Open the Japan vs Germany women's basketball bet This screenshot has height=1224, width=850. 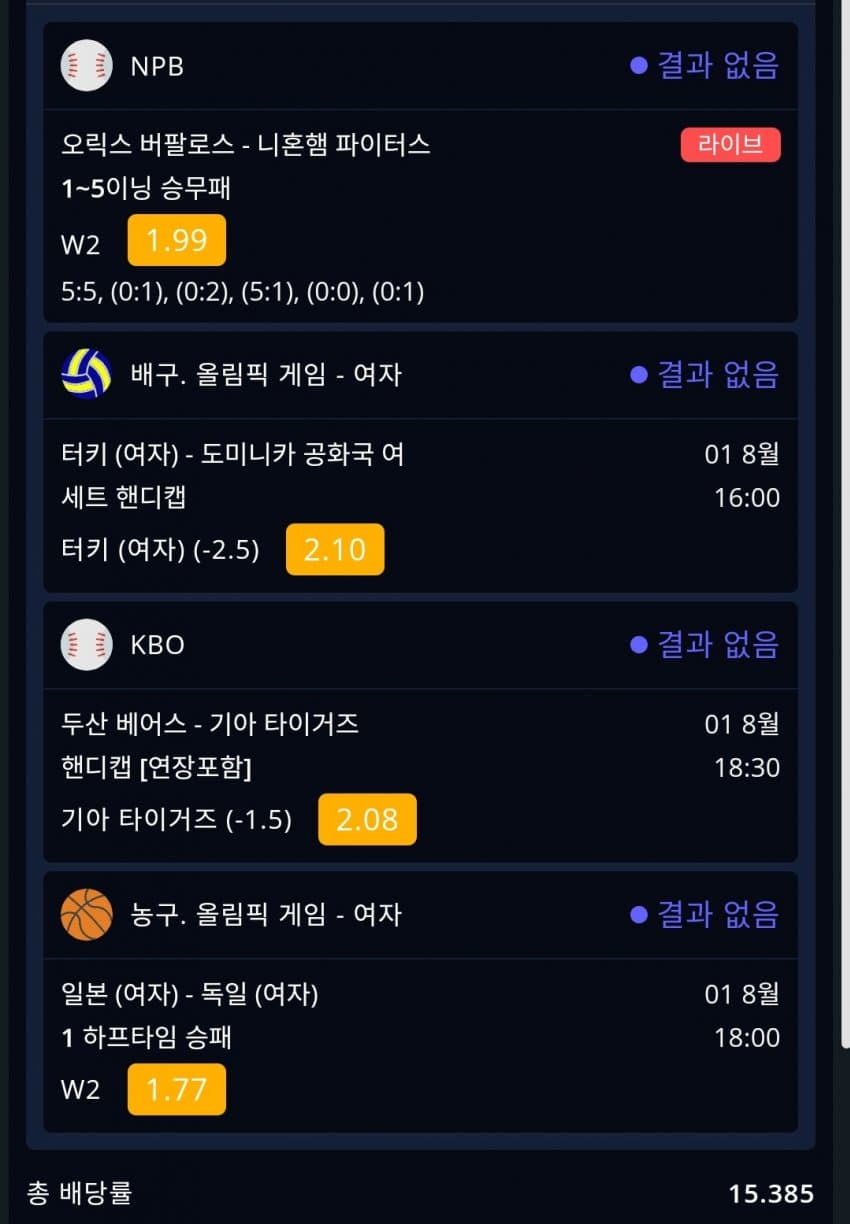click(x=189, y=994)
